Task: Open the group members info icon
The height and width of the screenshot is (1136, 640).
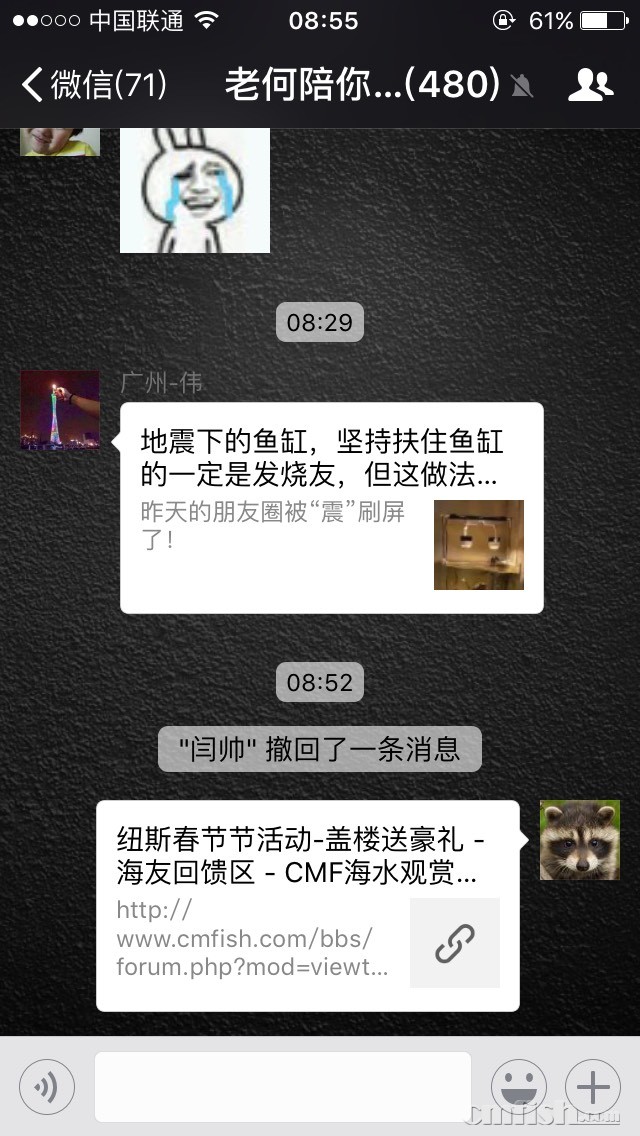Action: pos(590,84)
